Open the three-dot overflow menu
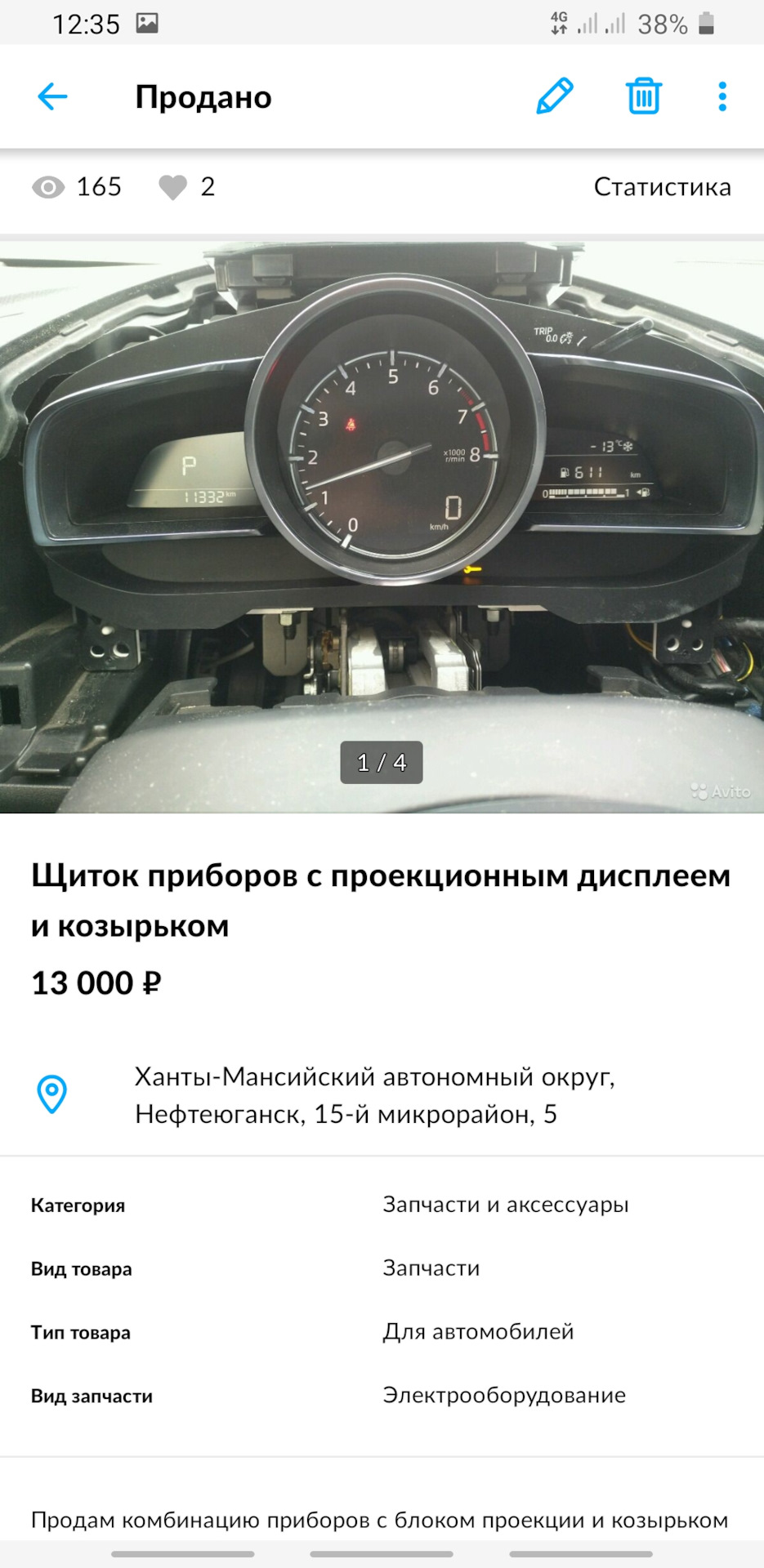 [x=722, y=96]
